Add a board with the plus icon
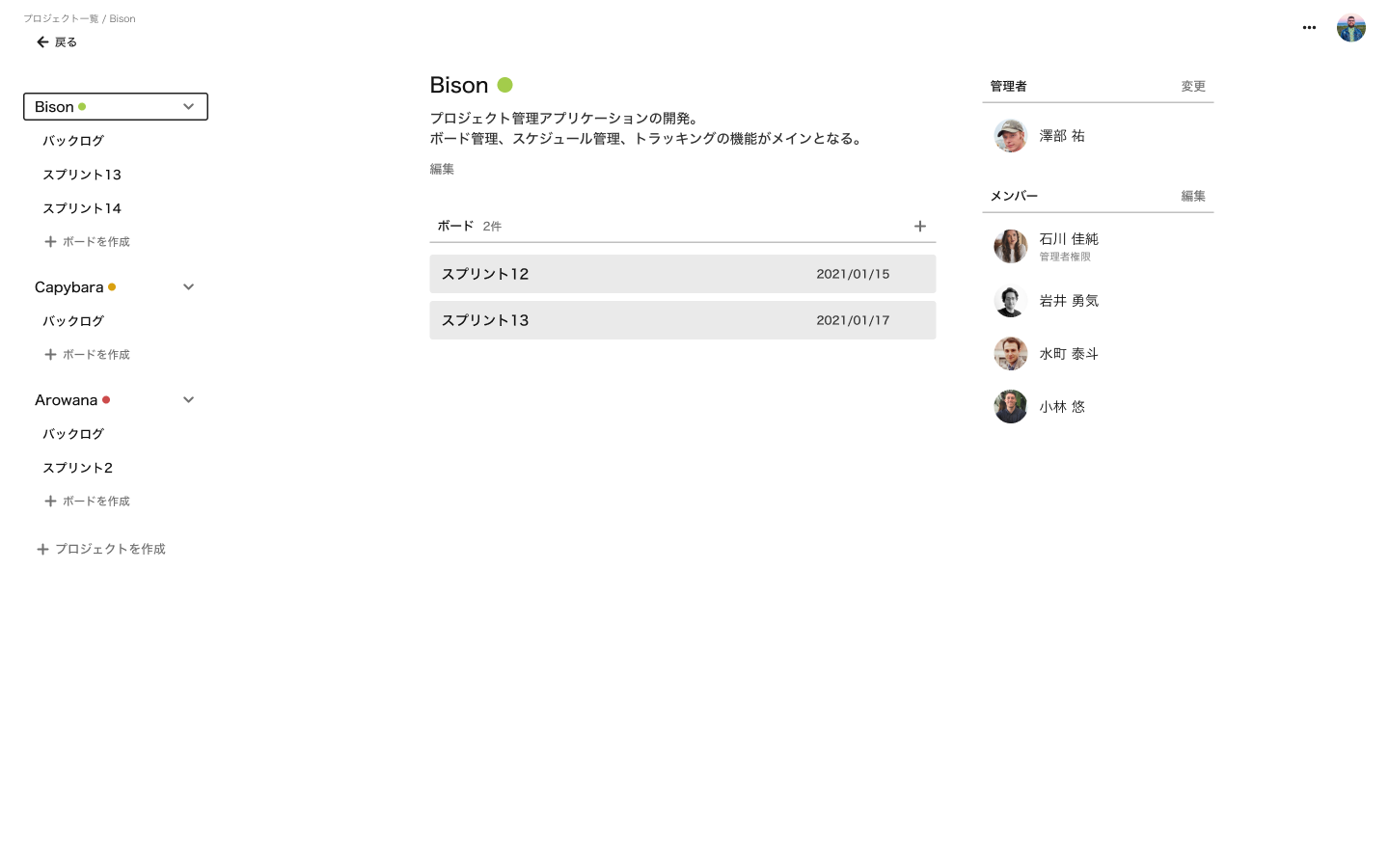 [919, 227]
